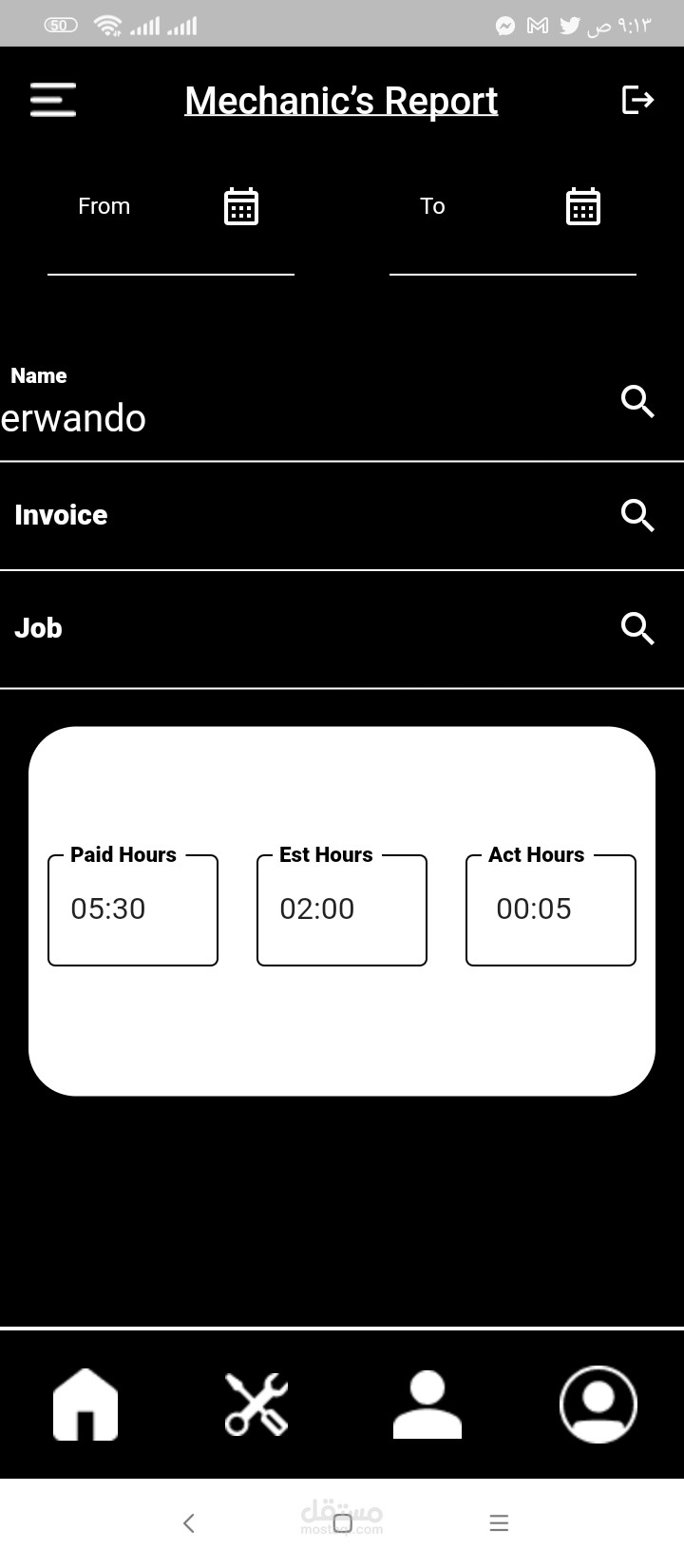Open the person tab
Screen dimensions: 684x1568
(x=427, y=1405)
